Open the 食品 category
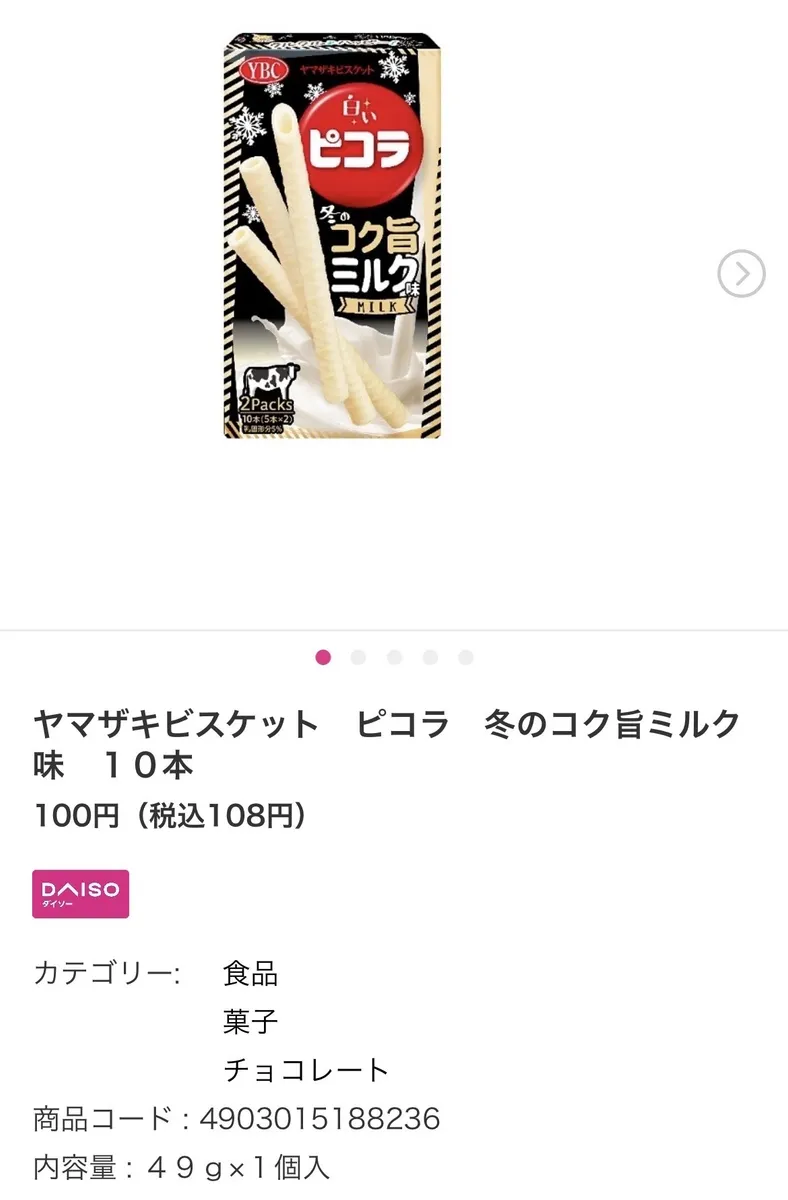This screenshot has height=1200, width=788. coord(250,973)
